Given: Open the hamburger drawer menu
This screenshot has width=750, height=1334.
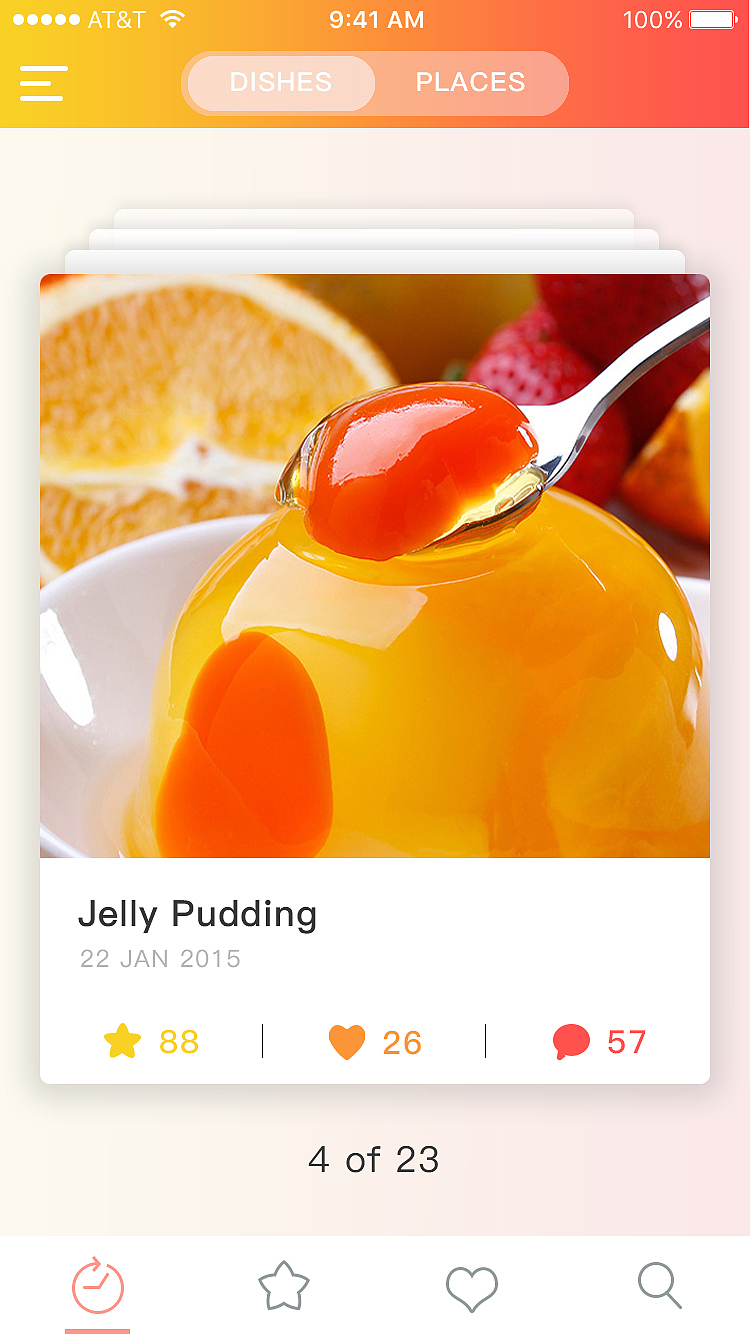Looking at the screenshot, I should [44, 83].
